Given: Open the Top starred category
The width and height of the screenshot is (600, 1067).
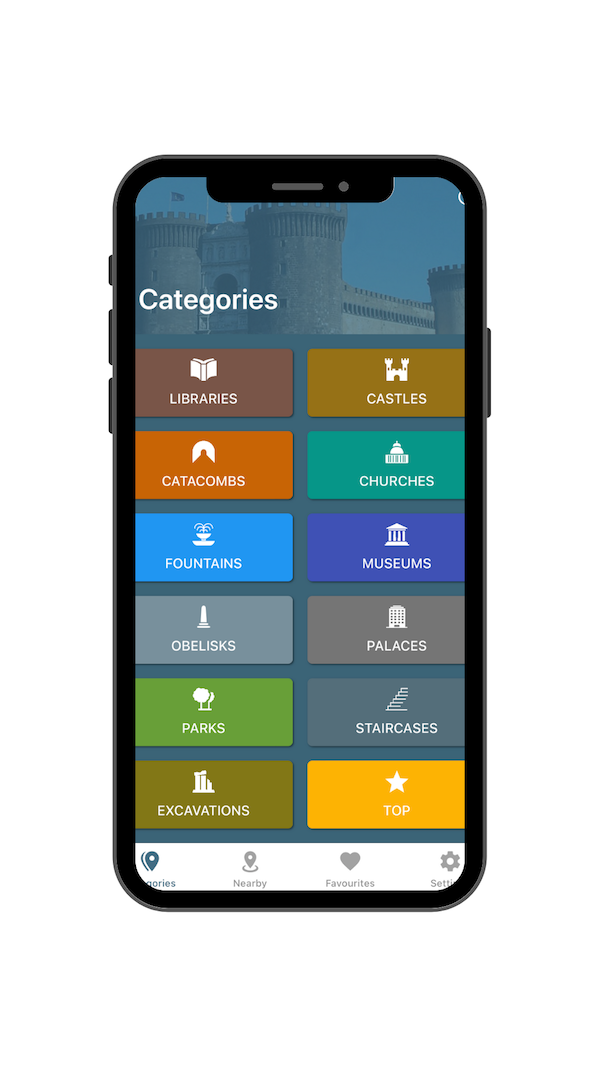Looking at the screenshot, I should pos(386,794).
